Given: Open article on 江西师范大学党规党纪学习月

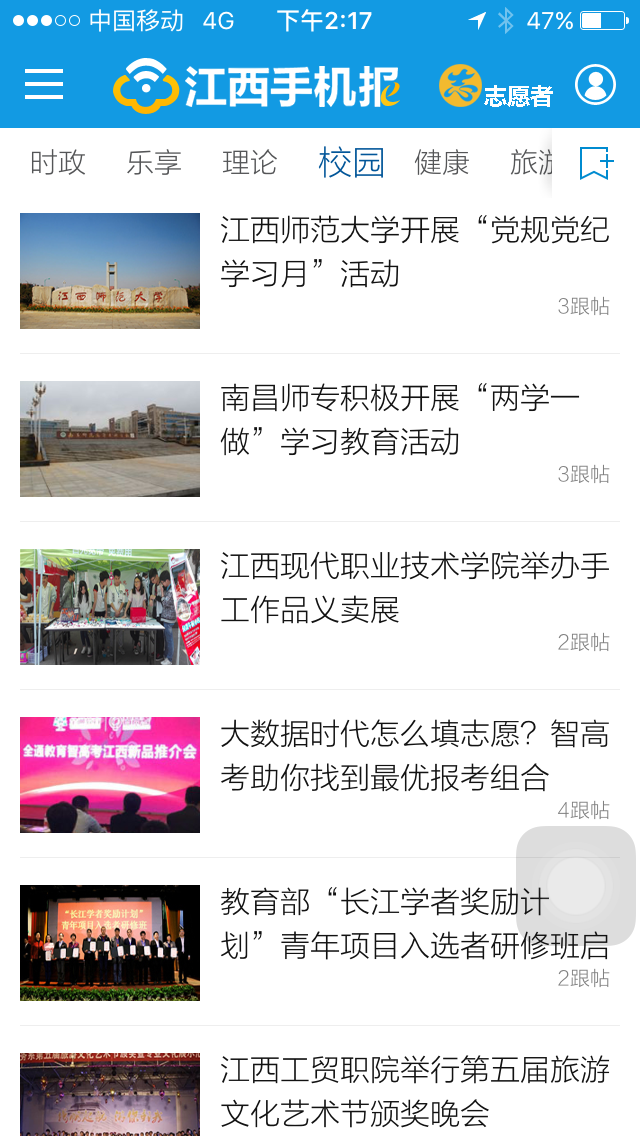Looking at the screenshot, I should coord(414,252).
